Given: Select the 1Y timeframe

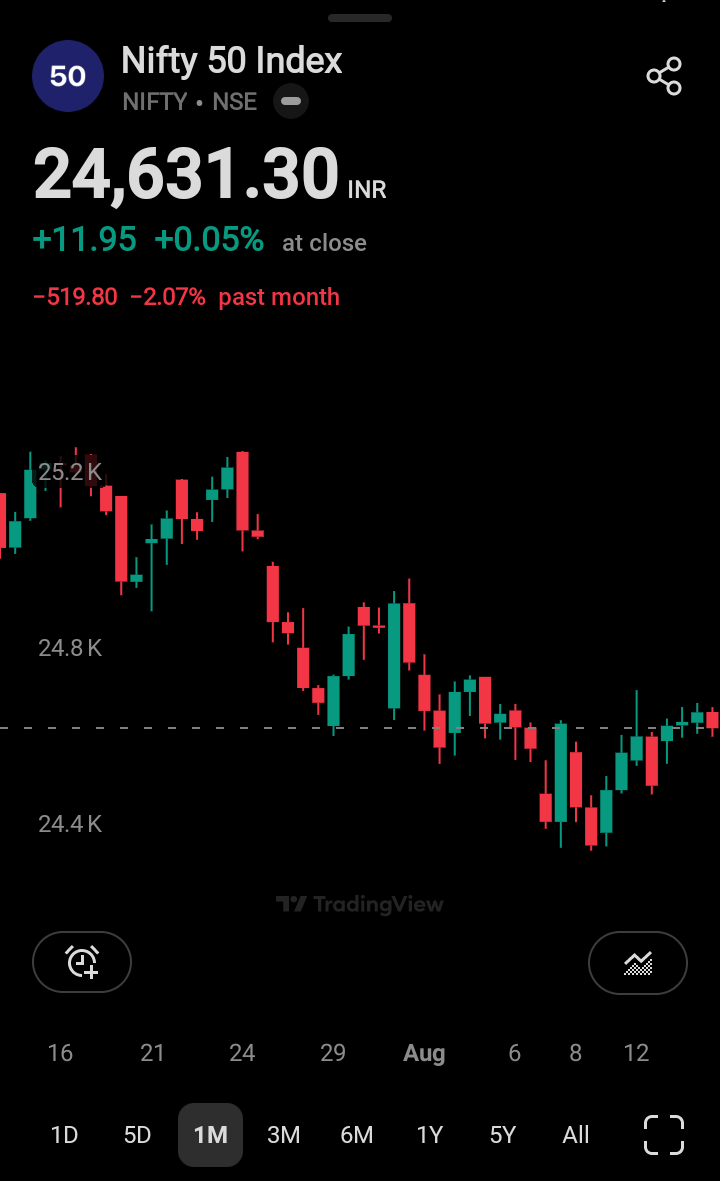Looking at the screenshot, I should click(x=430, y=1135).
